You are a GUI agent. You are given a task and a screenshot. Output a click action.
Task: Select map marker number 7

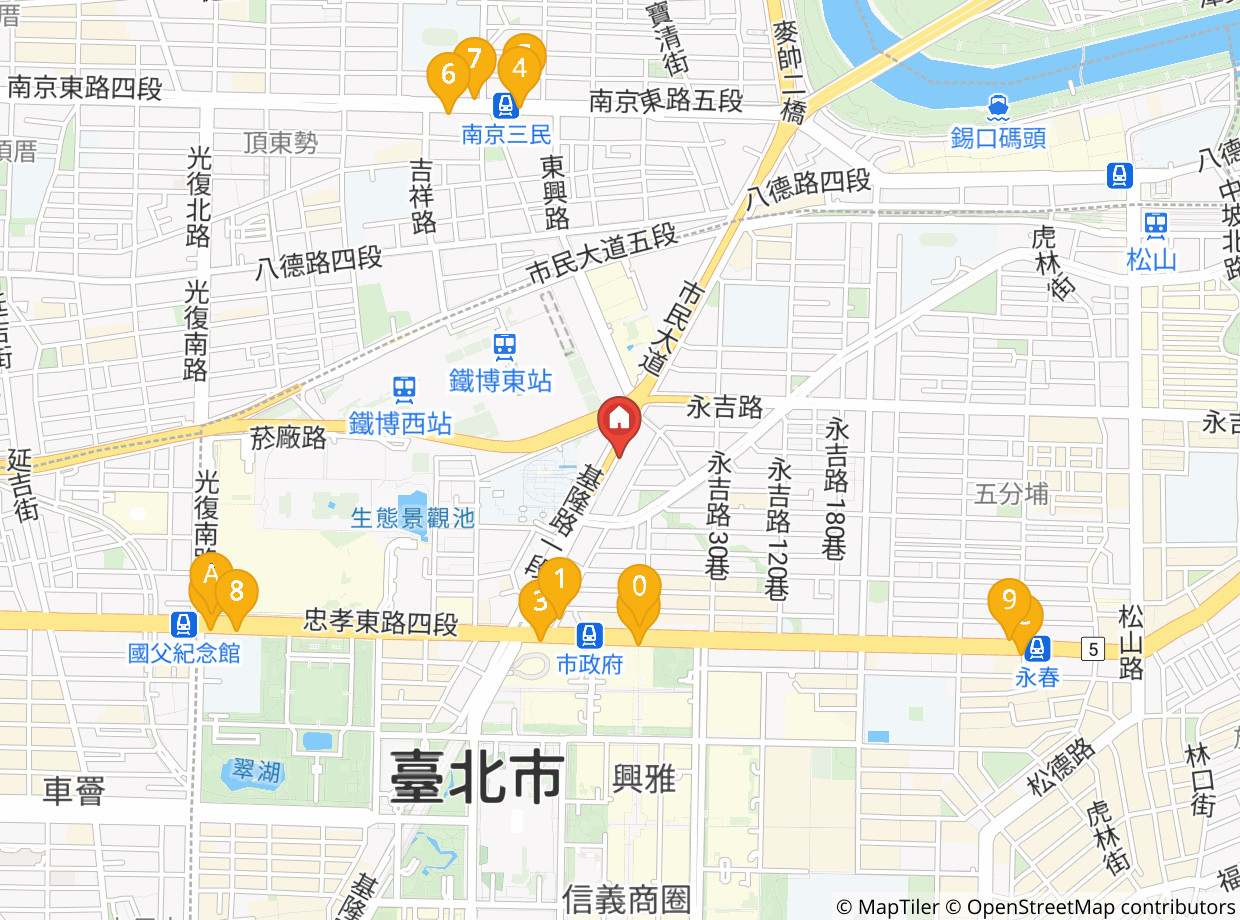point(474,60)
